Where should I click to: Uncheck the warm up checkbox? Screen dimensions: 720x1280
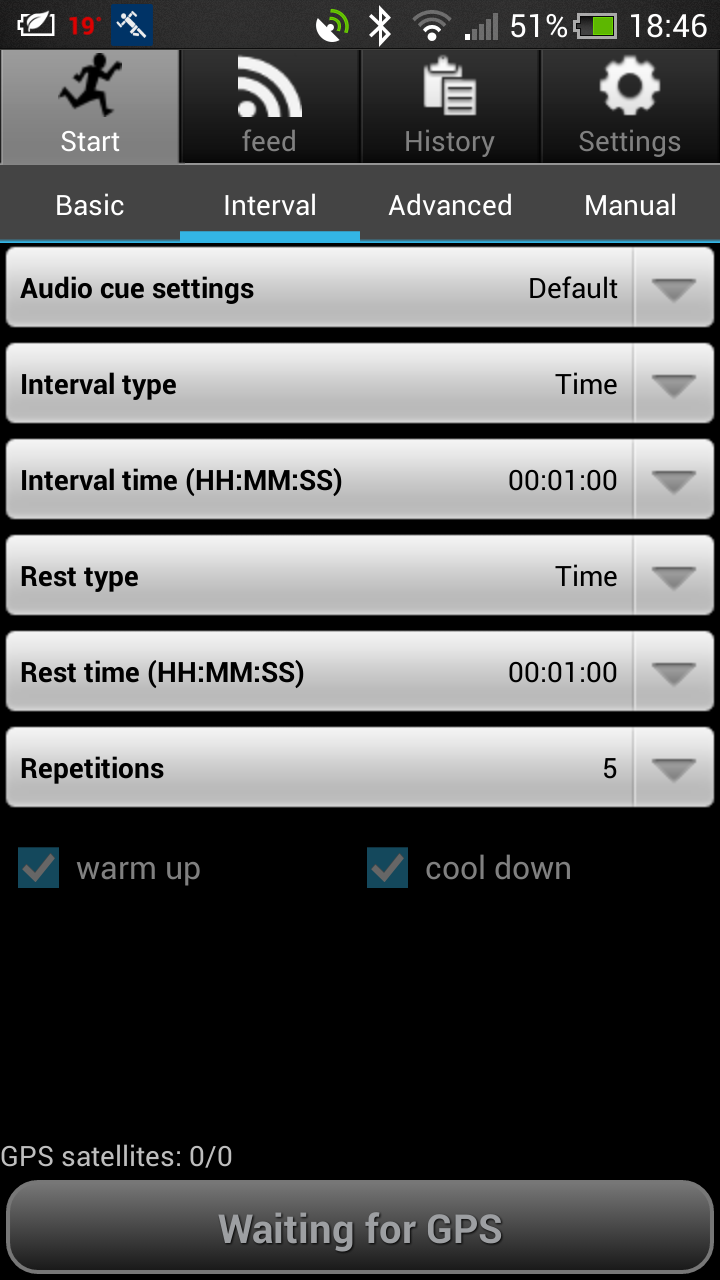(x=39, y=868)
